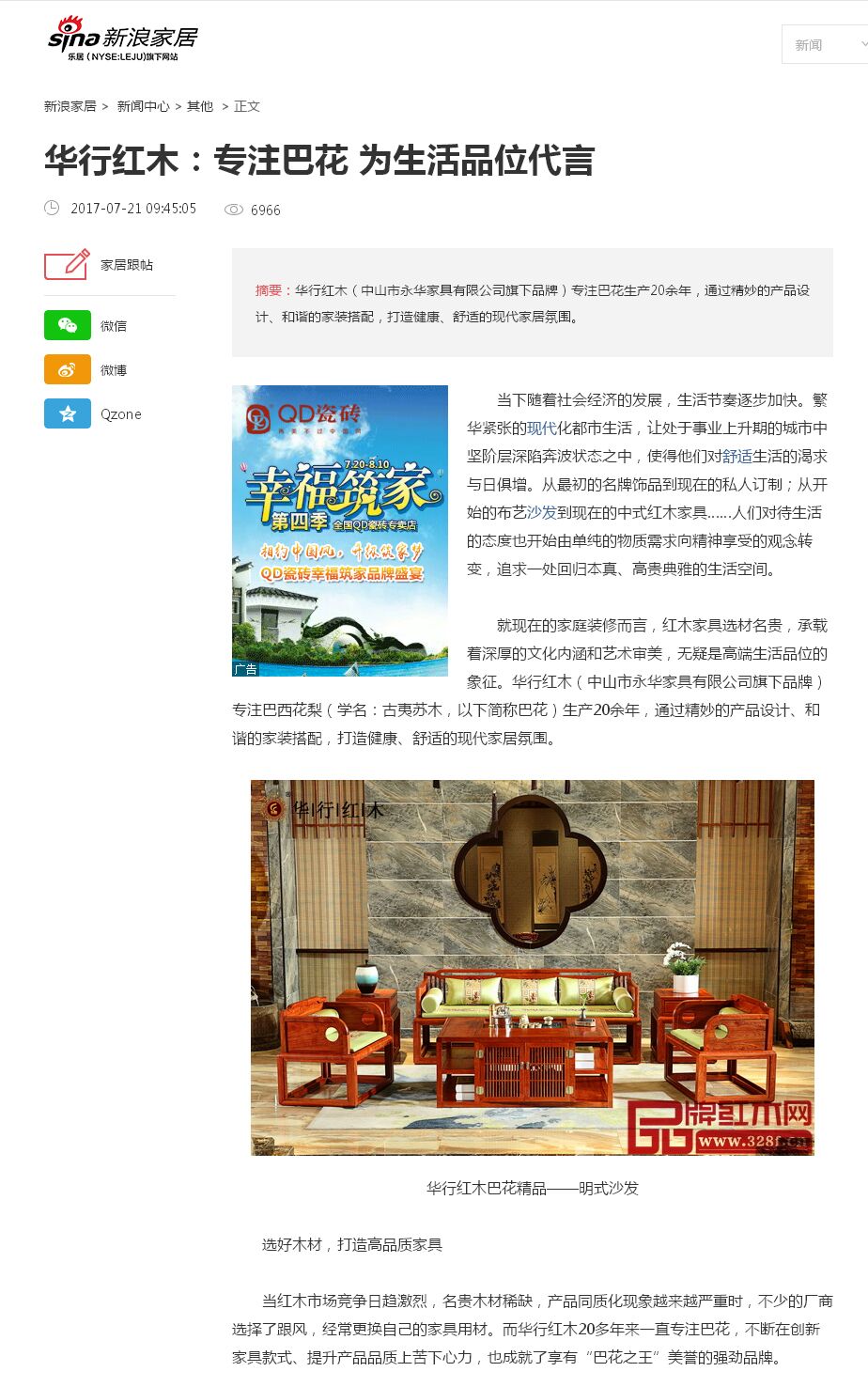Go to 新浪家居 breadcrumb link
This screenshot has width=868, height=1387.
[70, 106]
